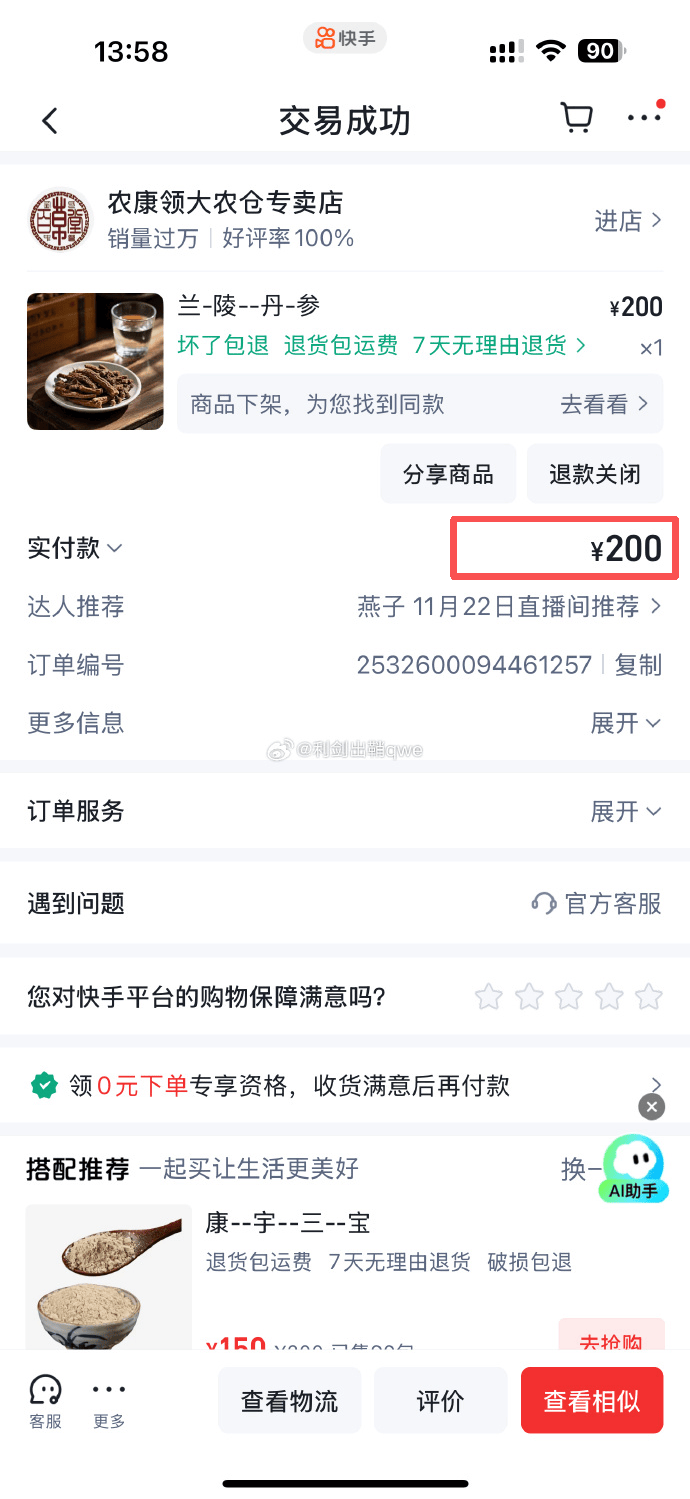Enter the 农康领大农仓专卖店 shop
Viewport: 690px width, 1499px height.
pyautogui.click(x=628, y=221)
